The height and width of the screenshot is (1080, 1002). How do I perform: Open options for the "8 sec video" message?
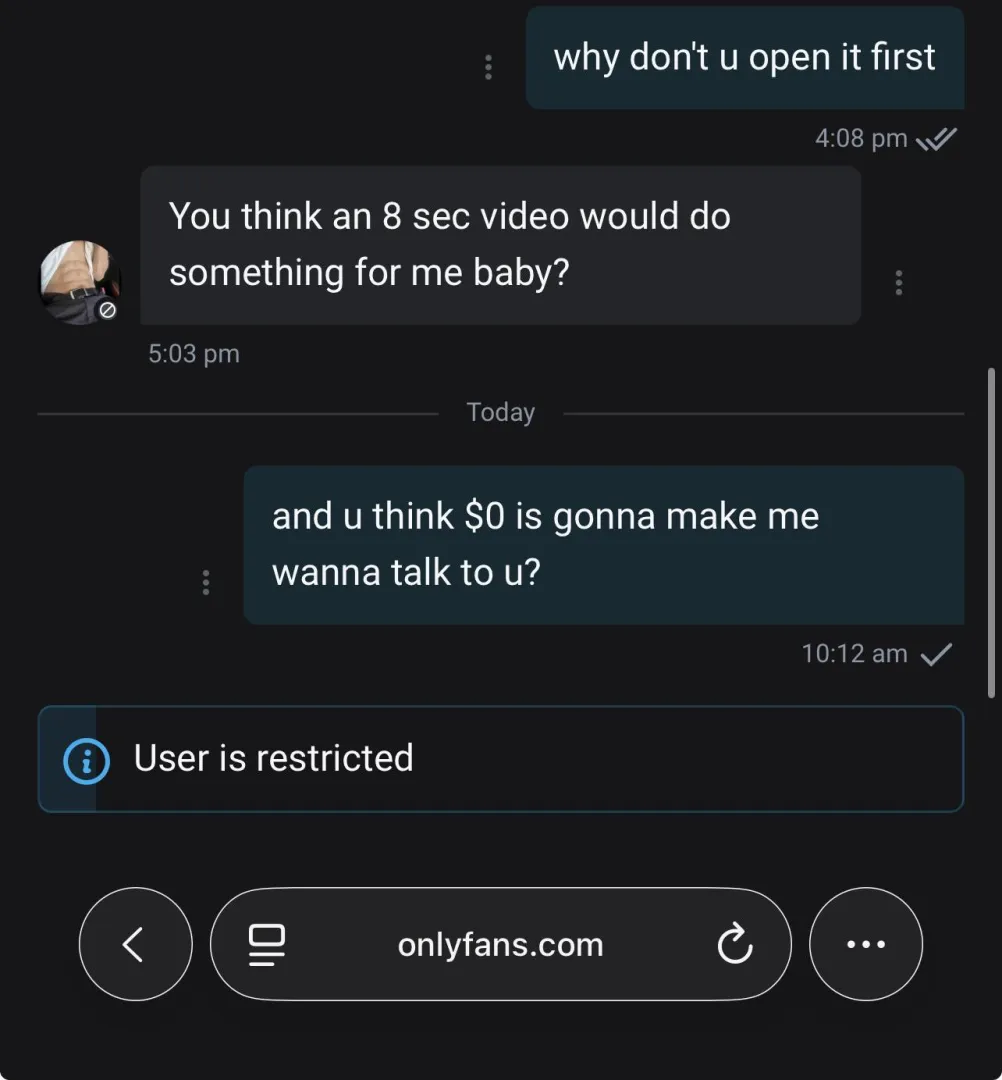(899, 283)
